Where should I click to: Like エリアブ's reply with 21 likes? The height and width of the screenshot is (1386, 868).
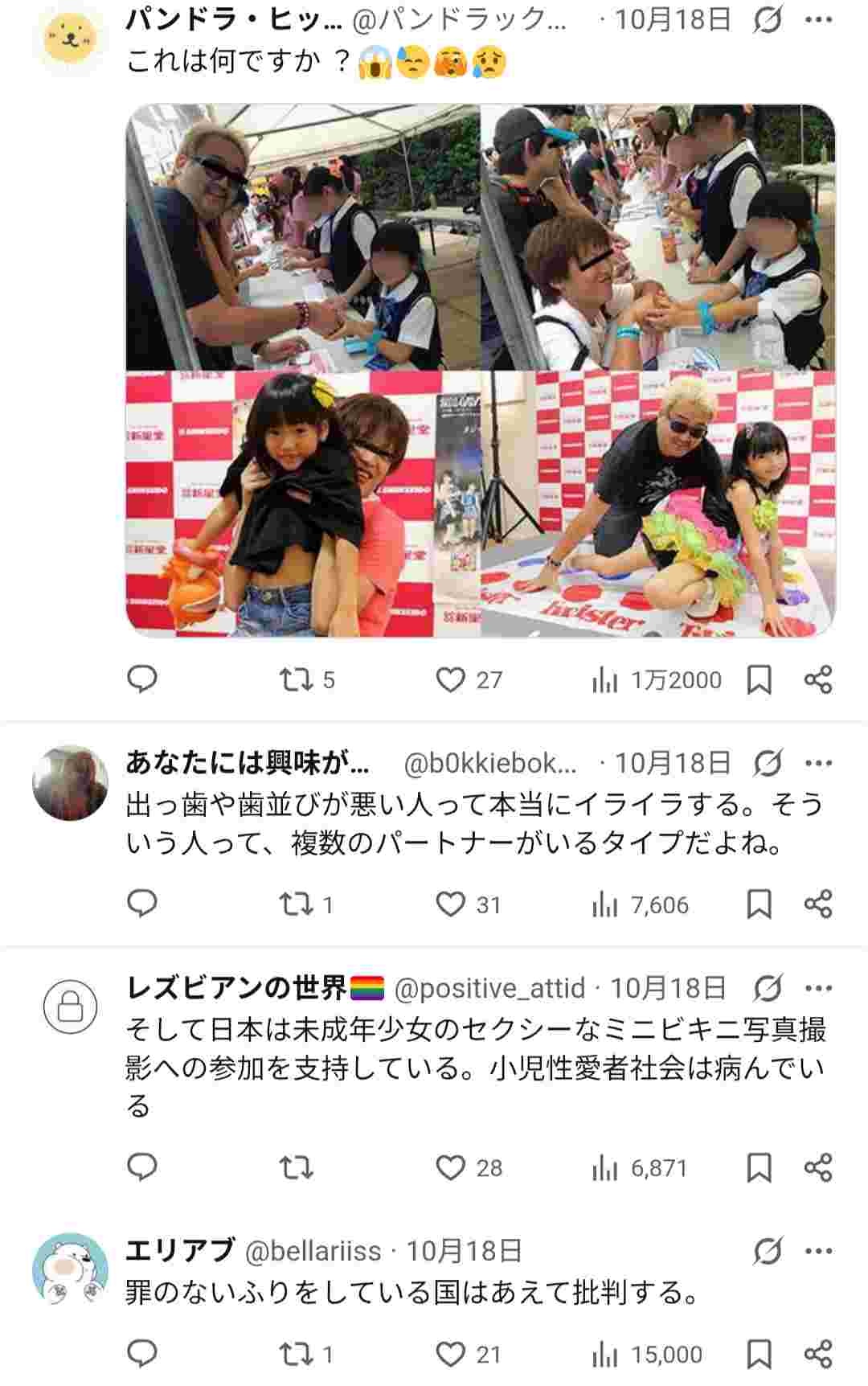(x=451, y=1355)
